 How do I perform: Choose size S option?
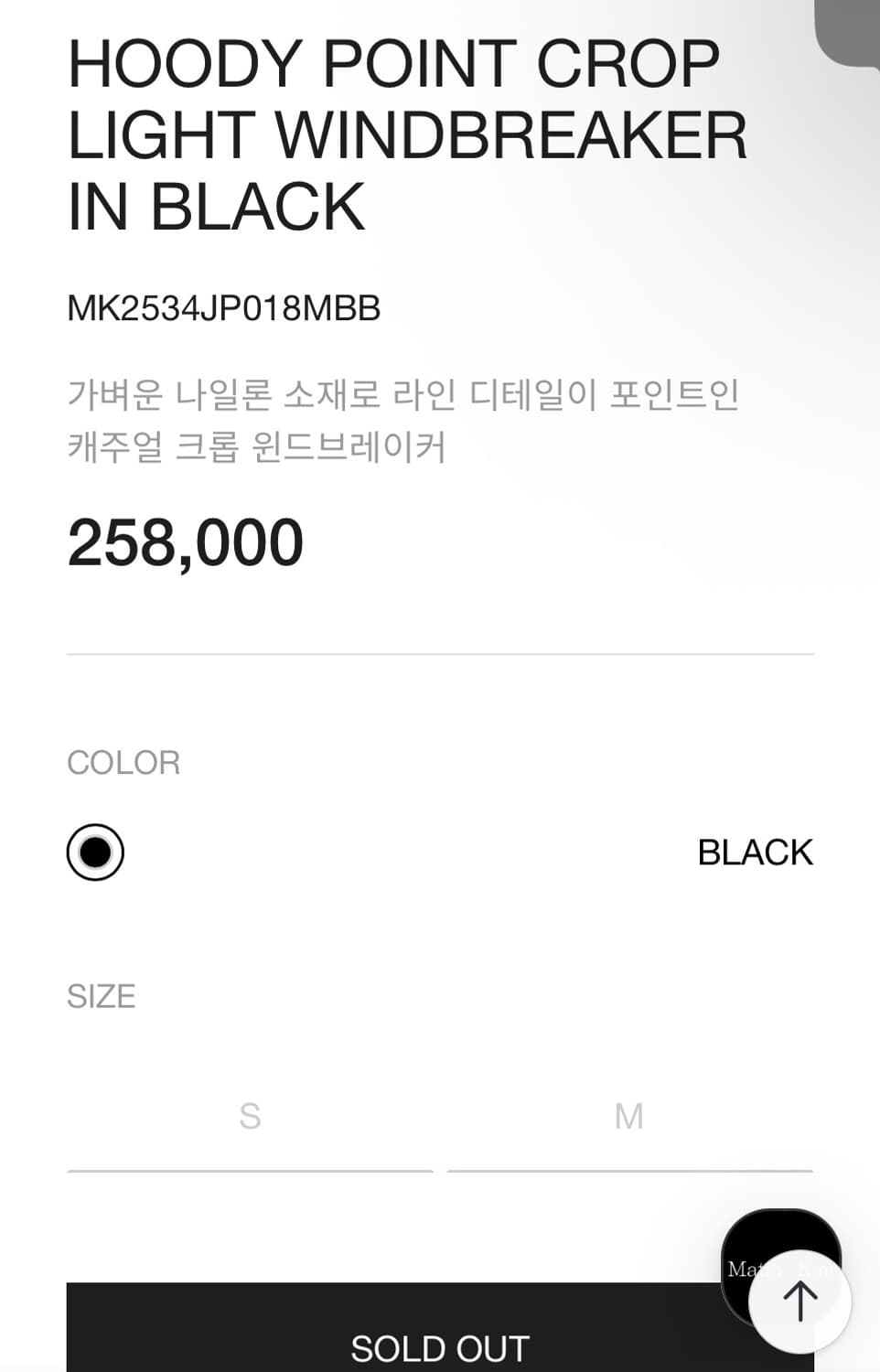tap(249, 1116)
